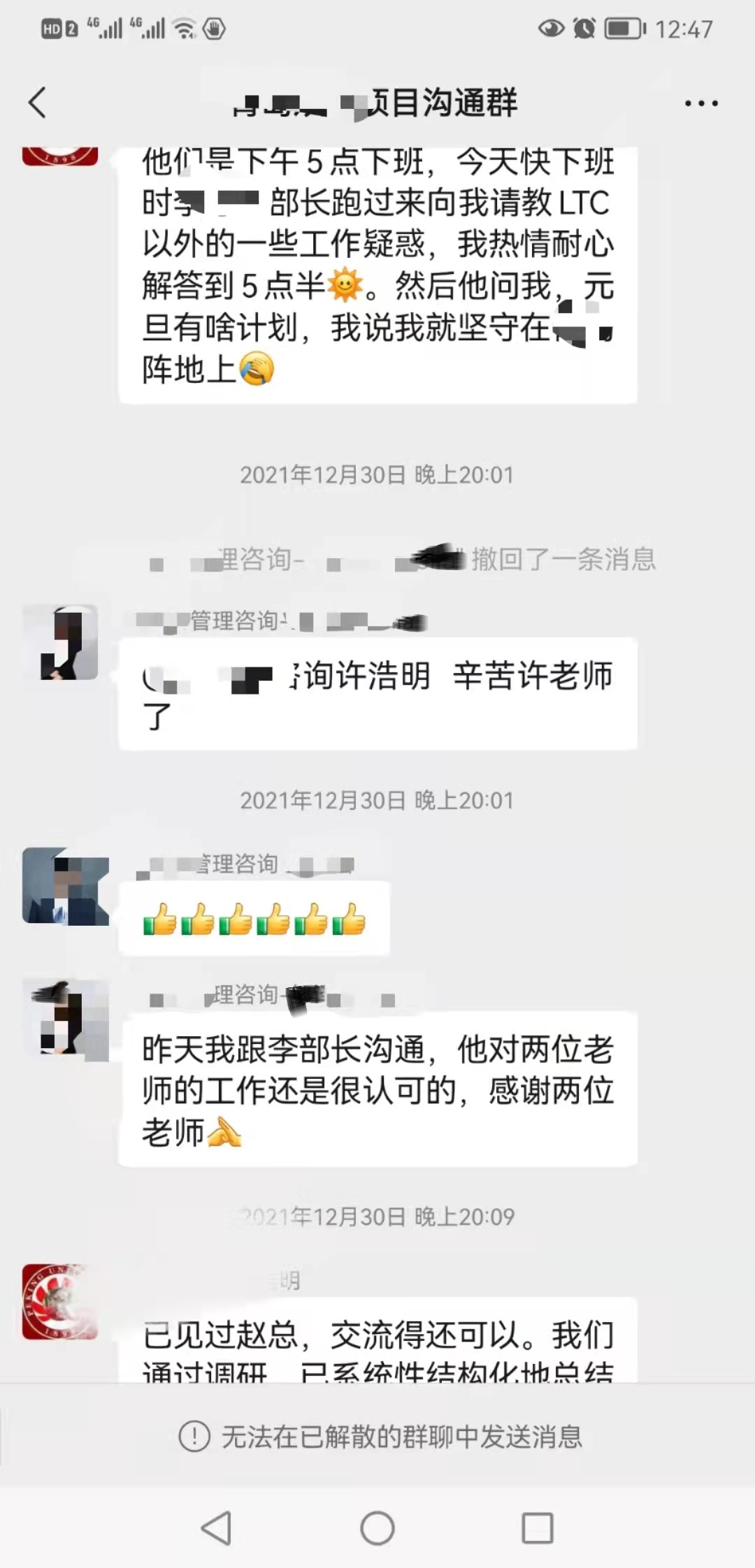The height and width of the screenshot is (1568, 755).
Task: Tap avatar of sender thanking 许老师
Action: [x=60, y=643]
